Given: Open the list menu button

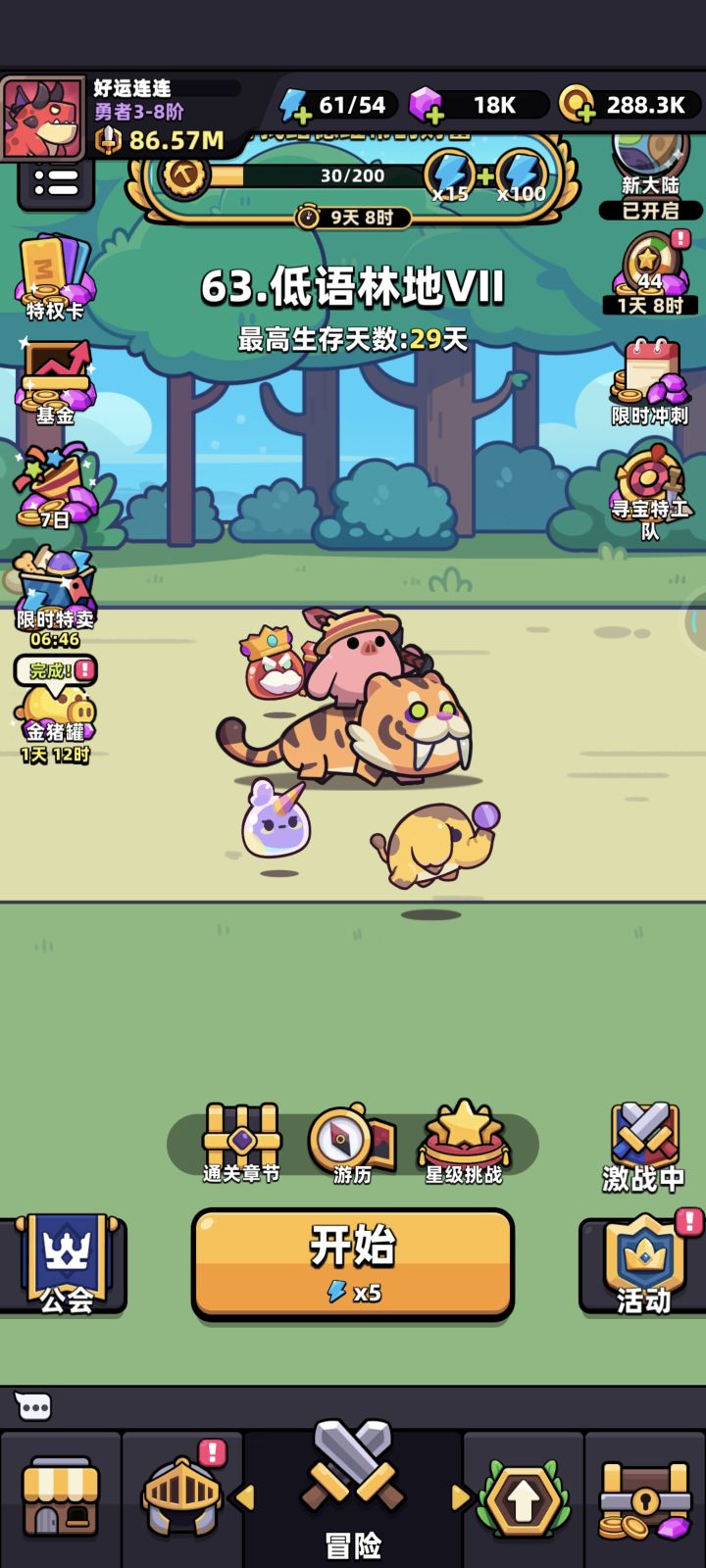Looking at the screenshot, I should (x=56, y=182).
